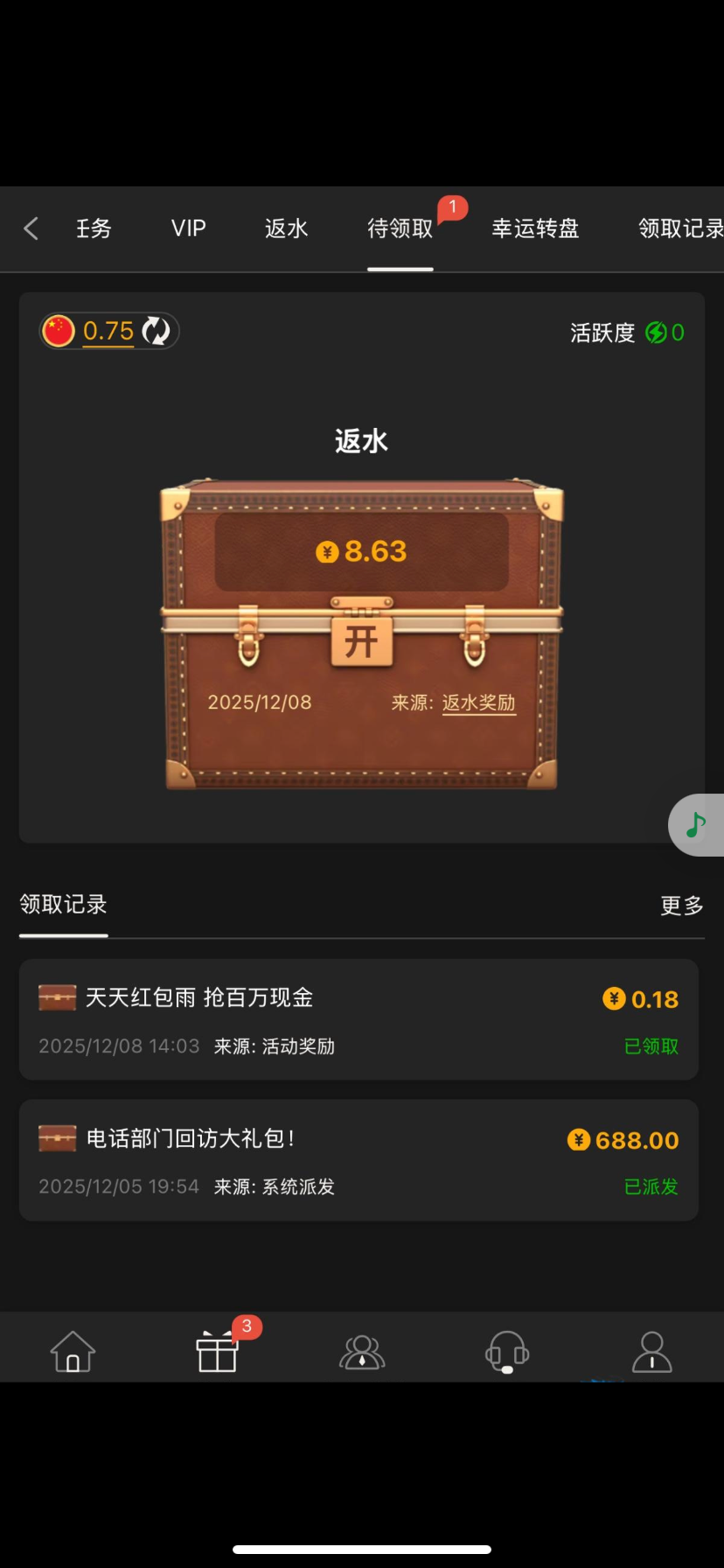Open the agent group tab

pyautogui.click(x=362, y=1351)
